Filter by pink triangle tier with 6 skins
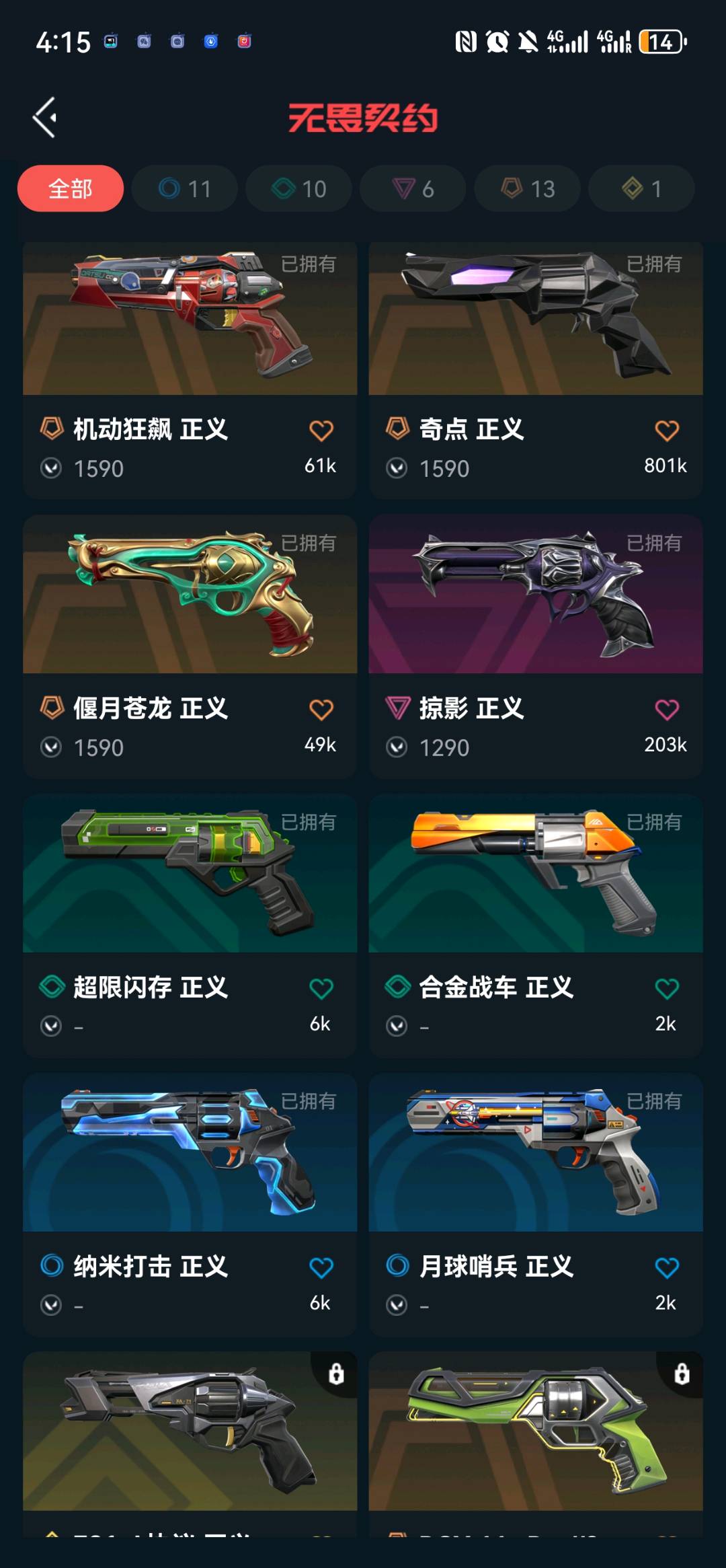726x1568 pixels. 413,188
